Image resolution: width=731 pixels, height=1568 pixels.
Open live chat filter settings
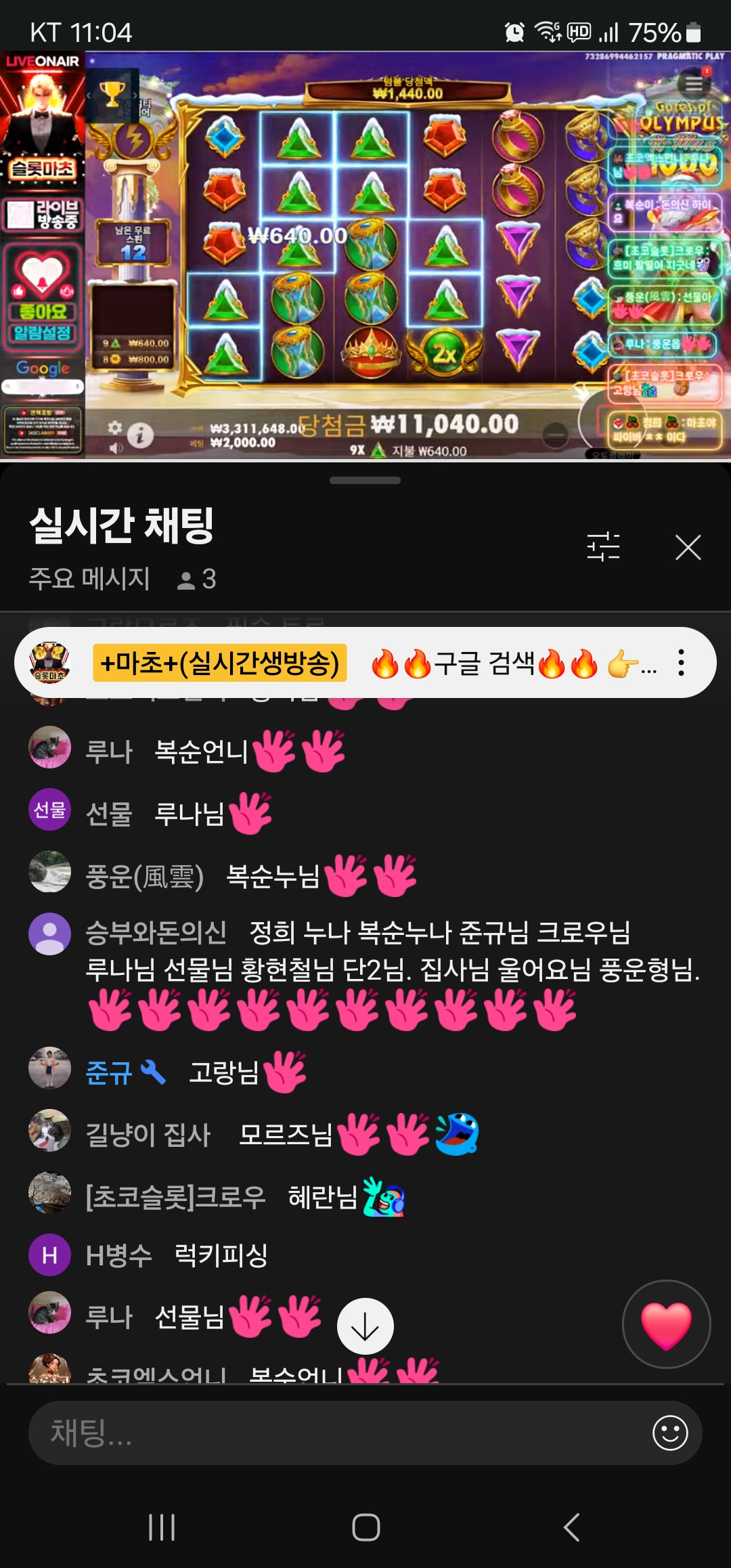tap(603, 547)
